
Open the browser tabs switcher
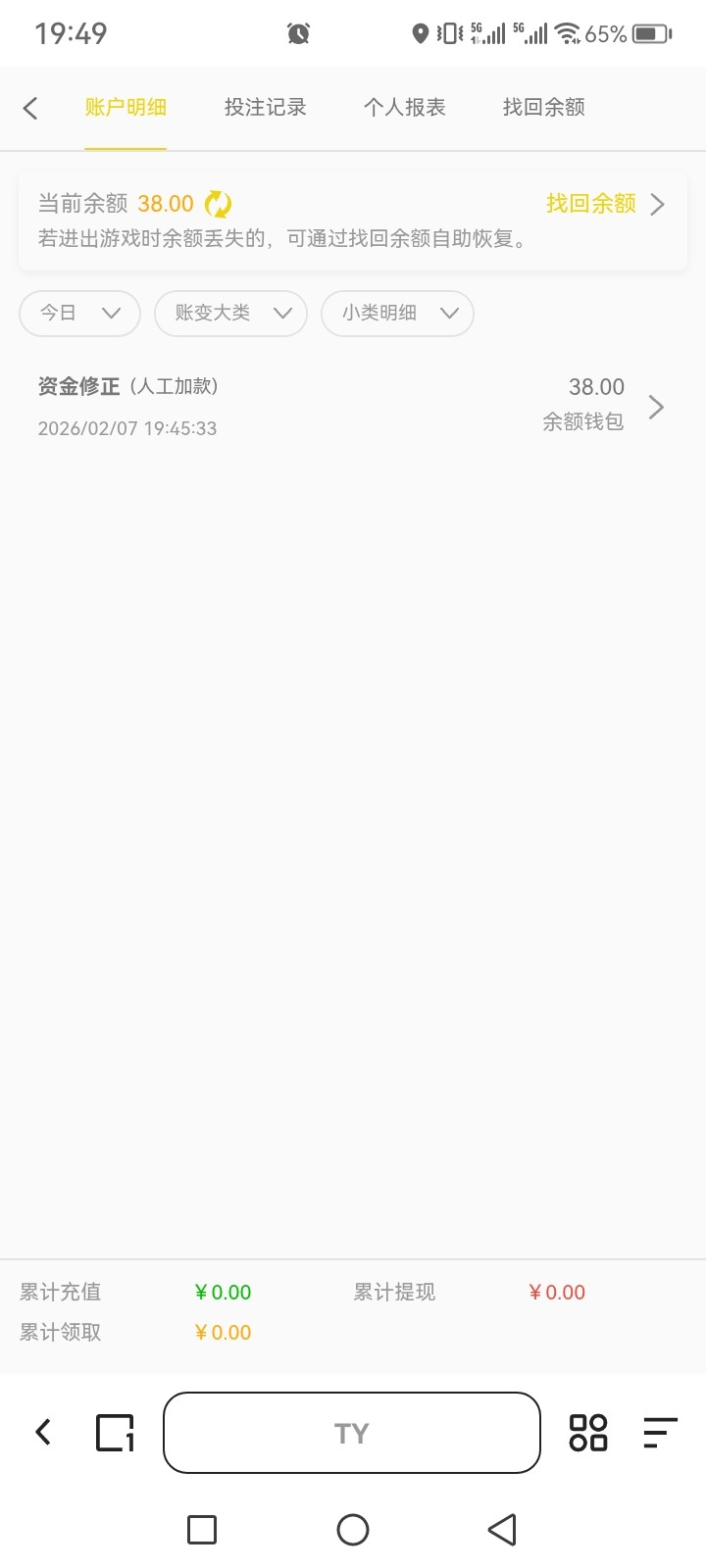[x=115, y=1433]
